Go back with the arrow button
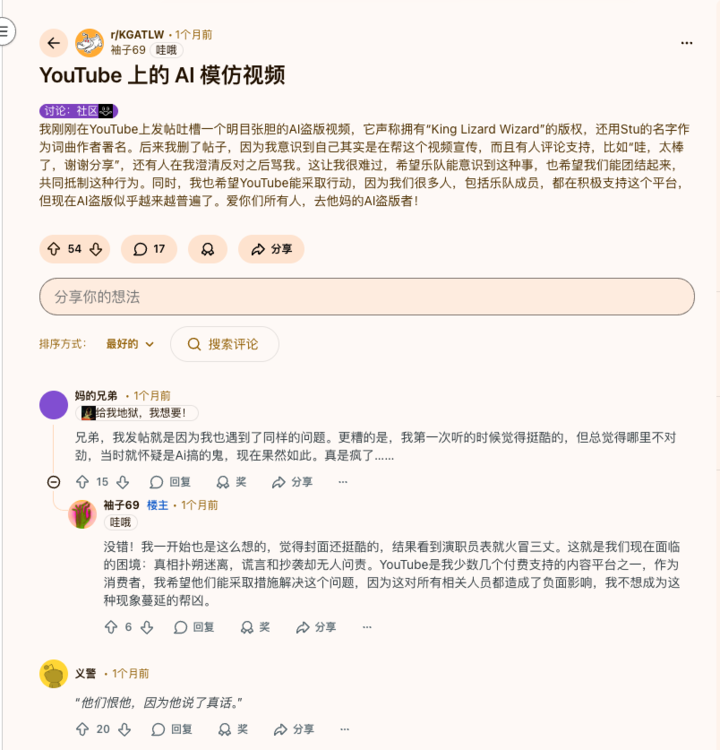Viewport: 720px width, 750px height. pos(53,43)
